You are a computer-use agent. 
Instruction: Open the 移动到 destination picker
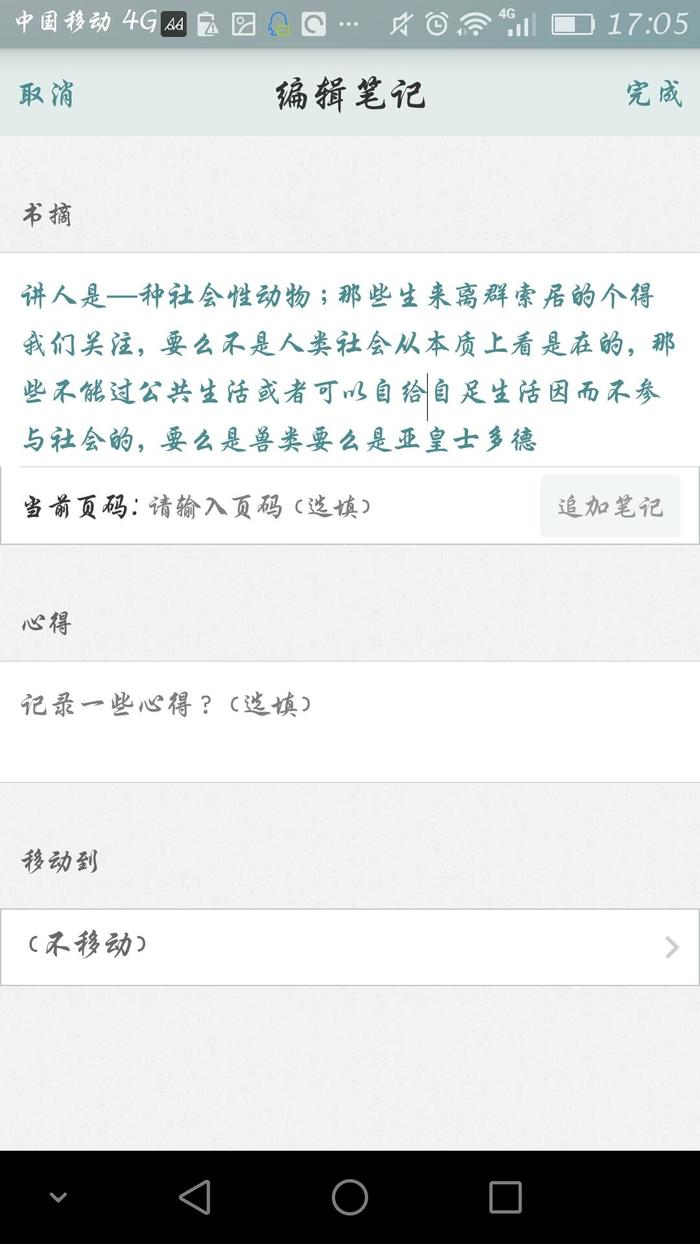349,946
